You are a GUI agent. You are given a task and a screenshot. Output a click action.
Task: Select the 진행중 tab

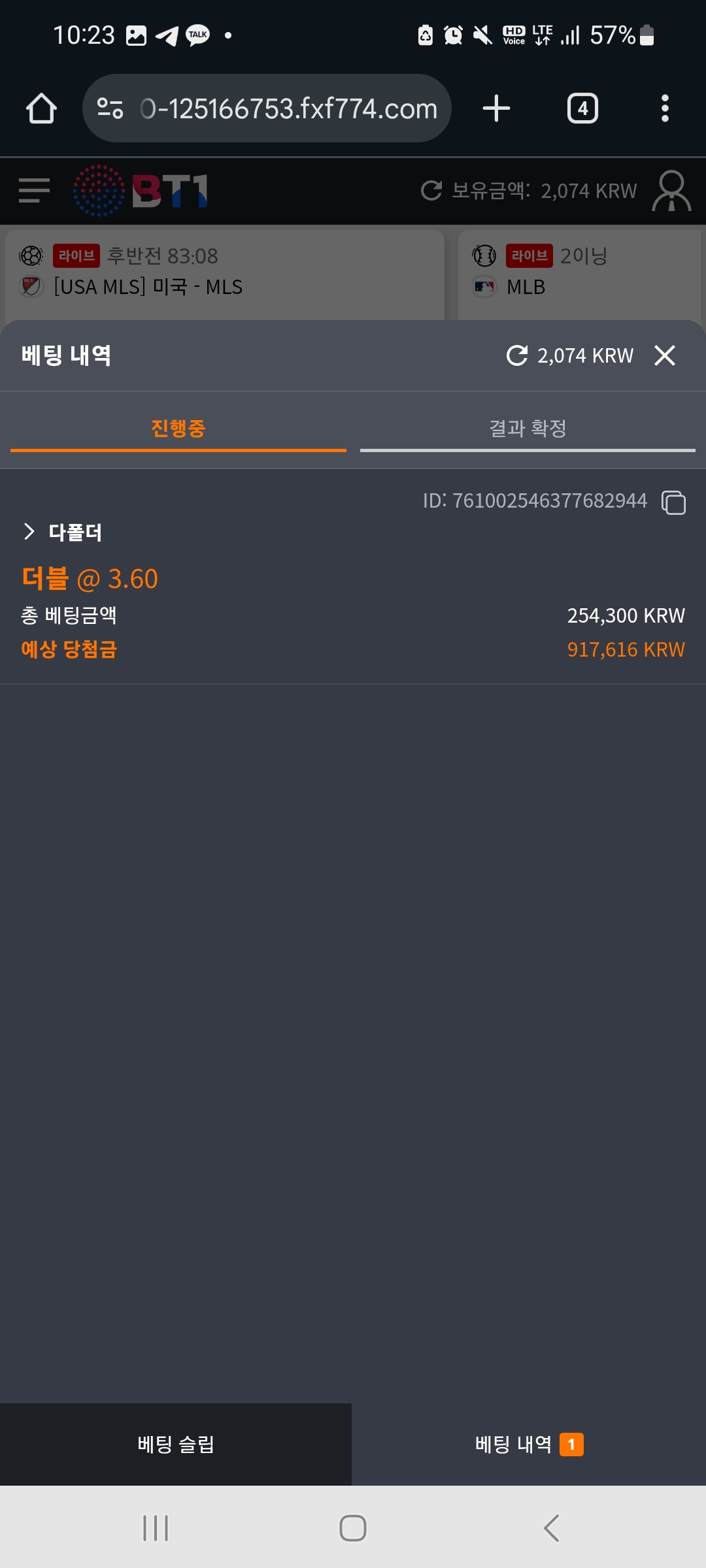178,429
